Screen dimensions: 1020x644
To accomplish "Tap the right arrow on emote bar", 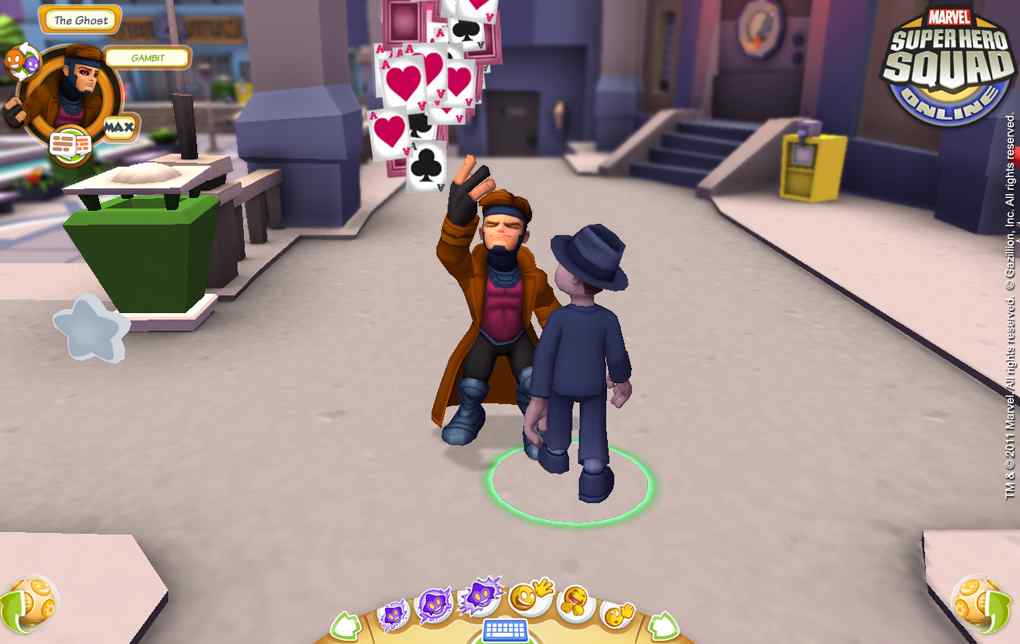I will pyautogui.click(x=662, y=627).
